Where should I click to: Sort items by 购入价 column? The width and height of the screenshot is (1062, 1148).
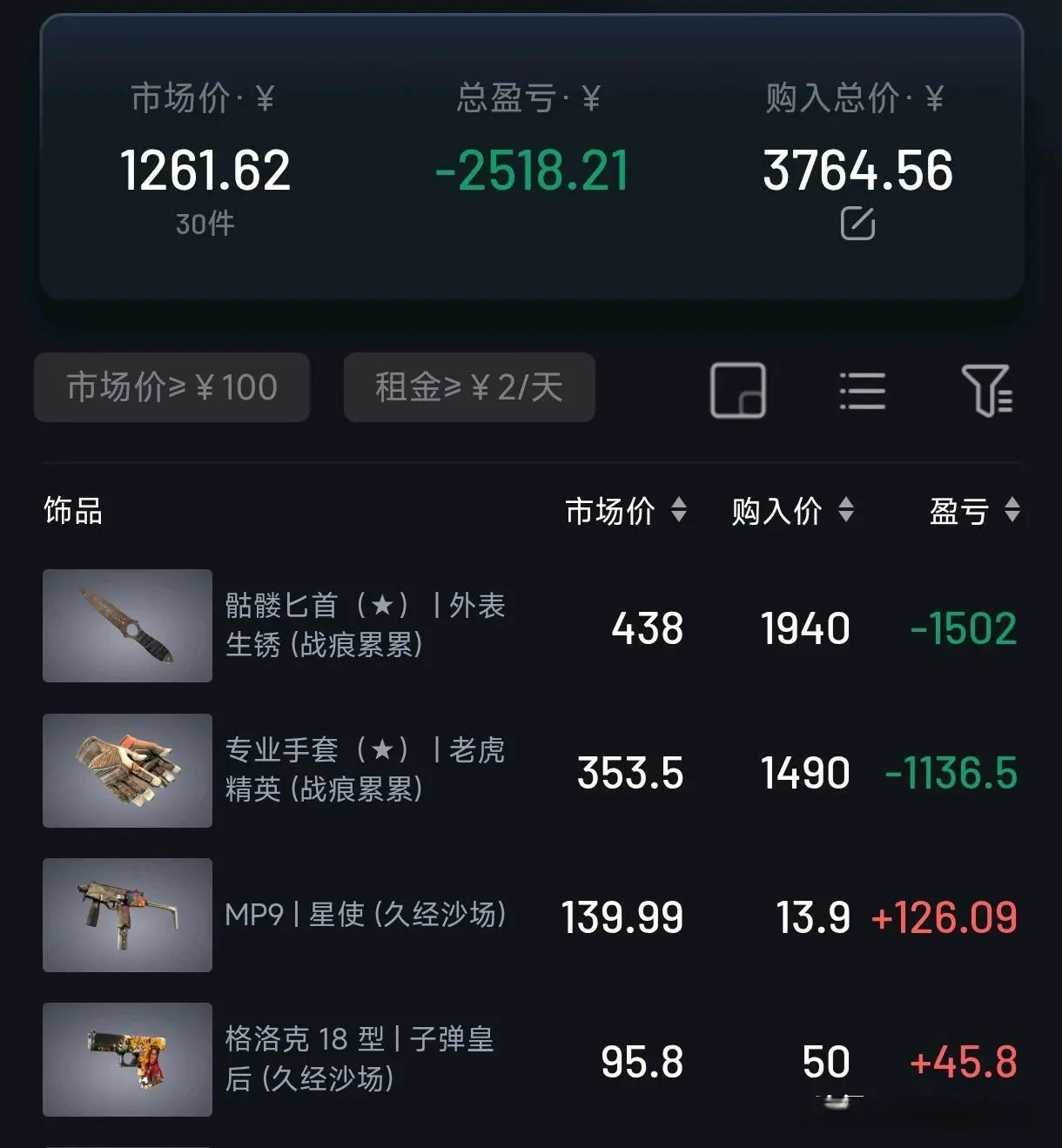pos(791,511)
